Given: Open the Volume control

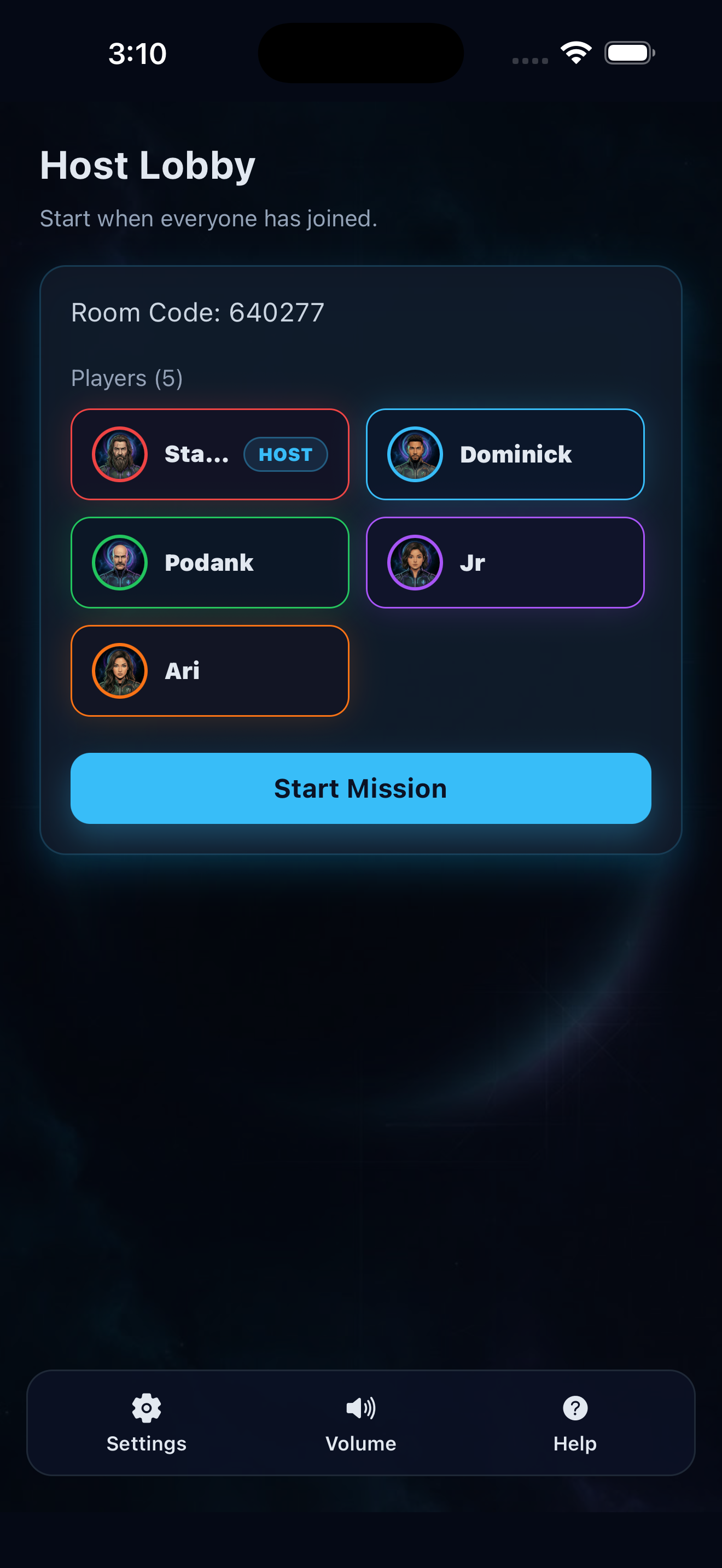Looking at the screenshot, I should click(x=360, y=1423).
